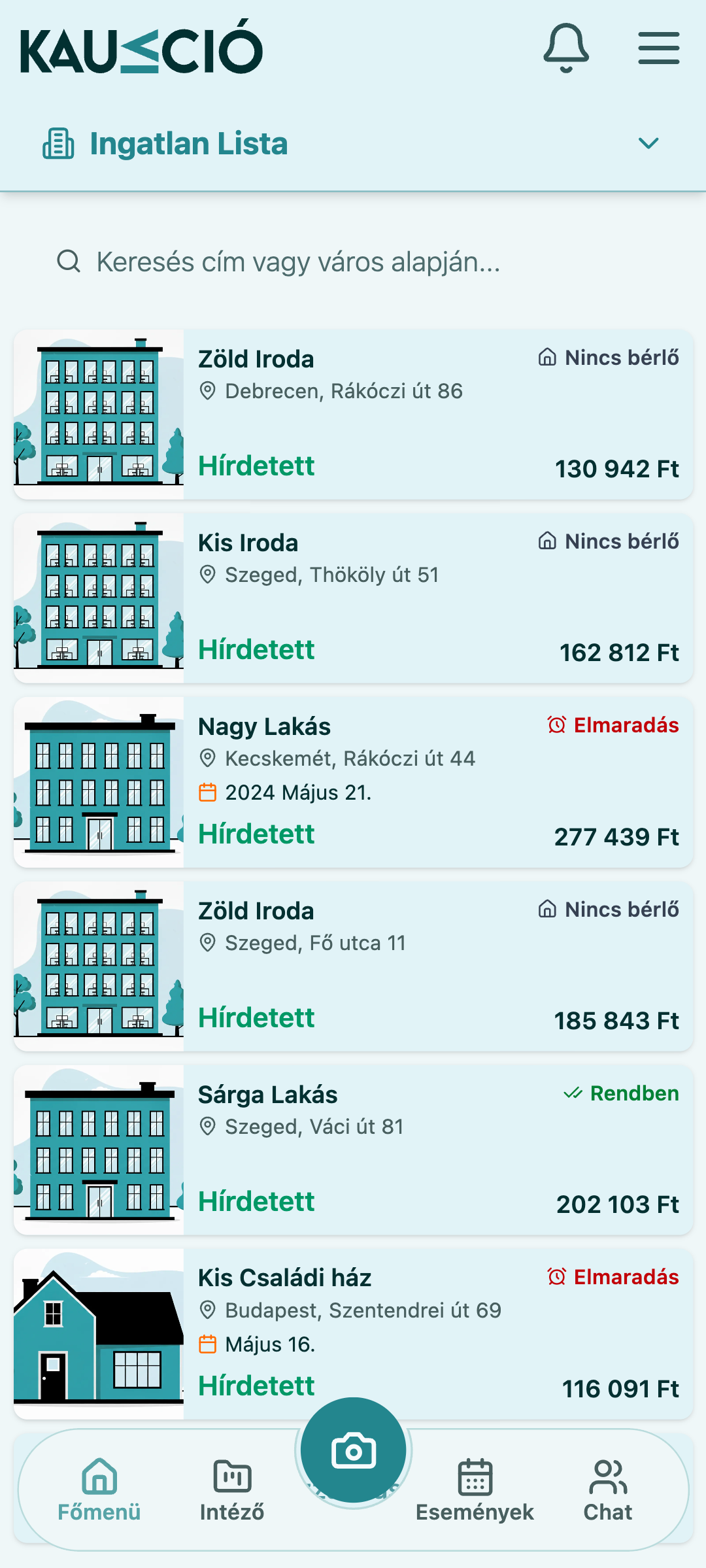Go to the Főmenü tab
Screen dimensions: 706x1568
[x=99, y=1490]
